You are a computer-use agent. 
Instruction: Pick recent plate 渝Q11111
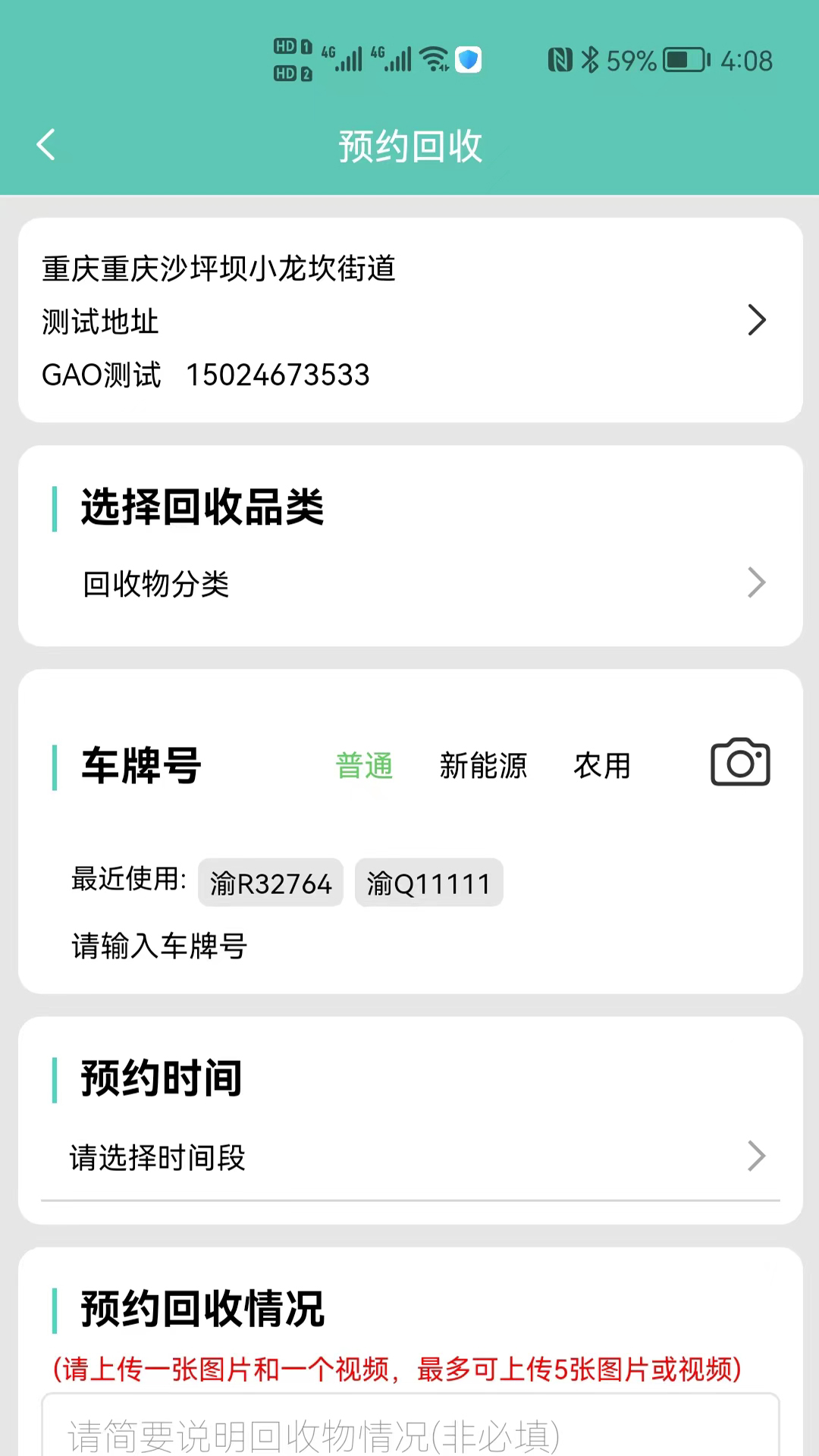[428, 883]
